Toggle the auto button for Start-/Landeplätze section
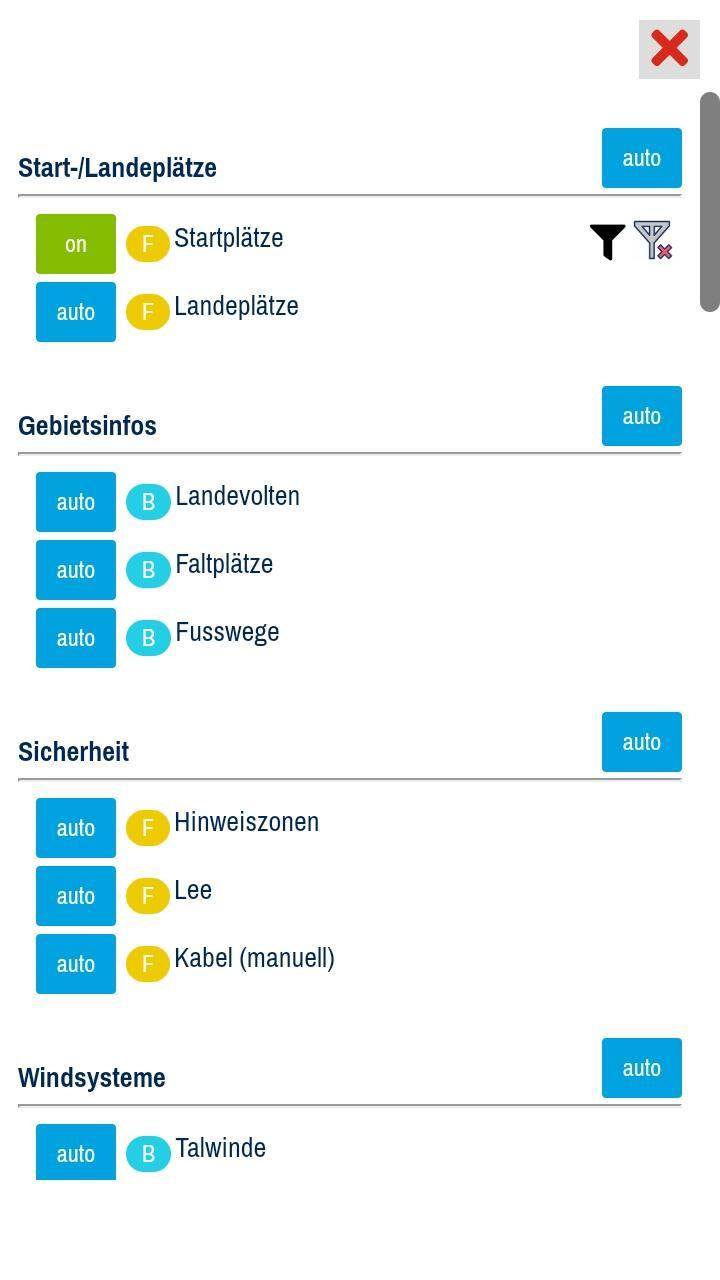Image resolution: width=720 pixels, height=1280 pixels. 642,158
